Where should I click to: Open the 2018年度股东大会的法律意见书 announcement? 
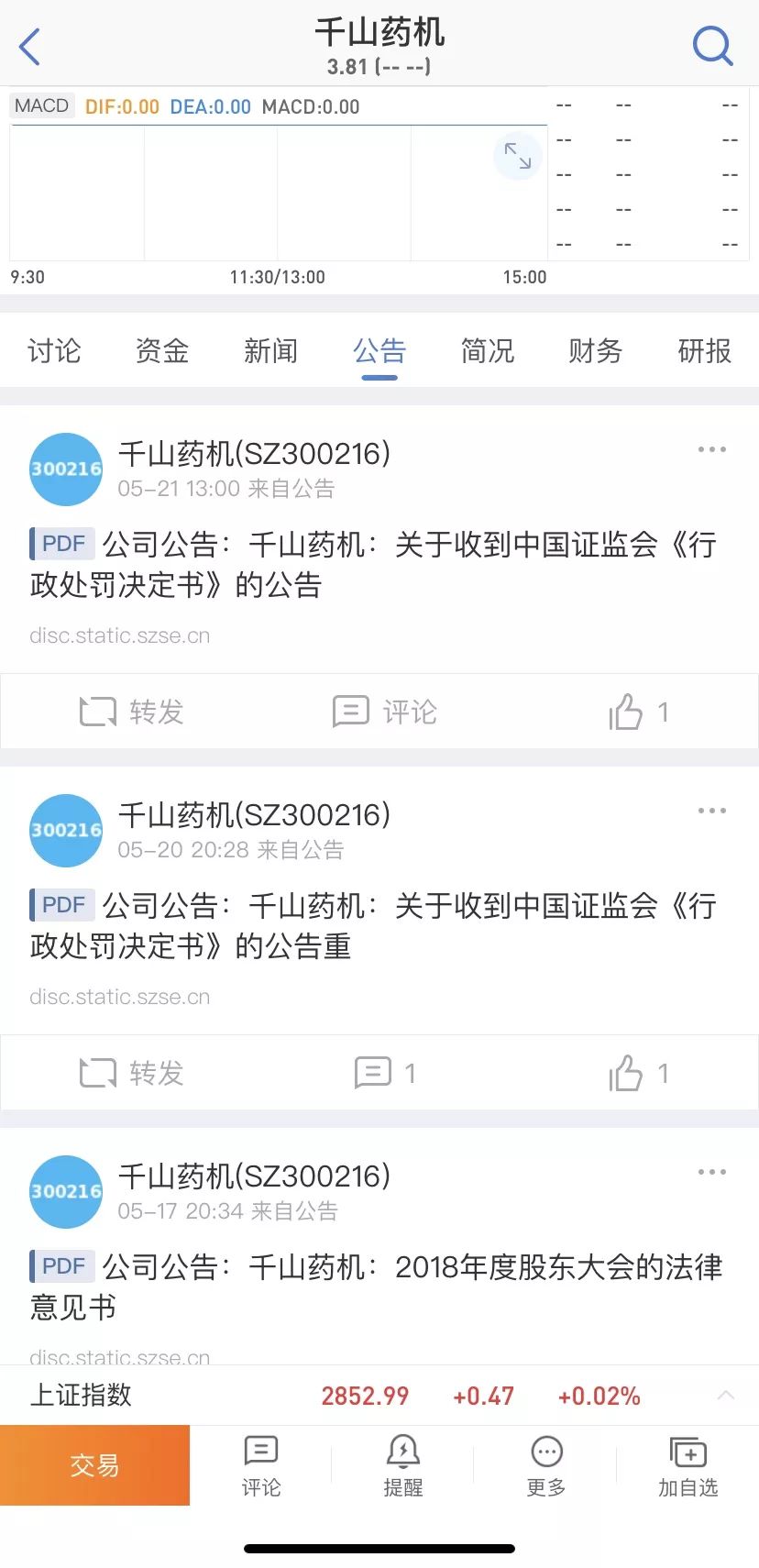[376, 1286]
